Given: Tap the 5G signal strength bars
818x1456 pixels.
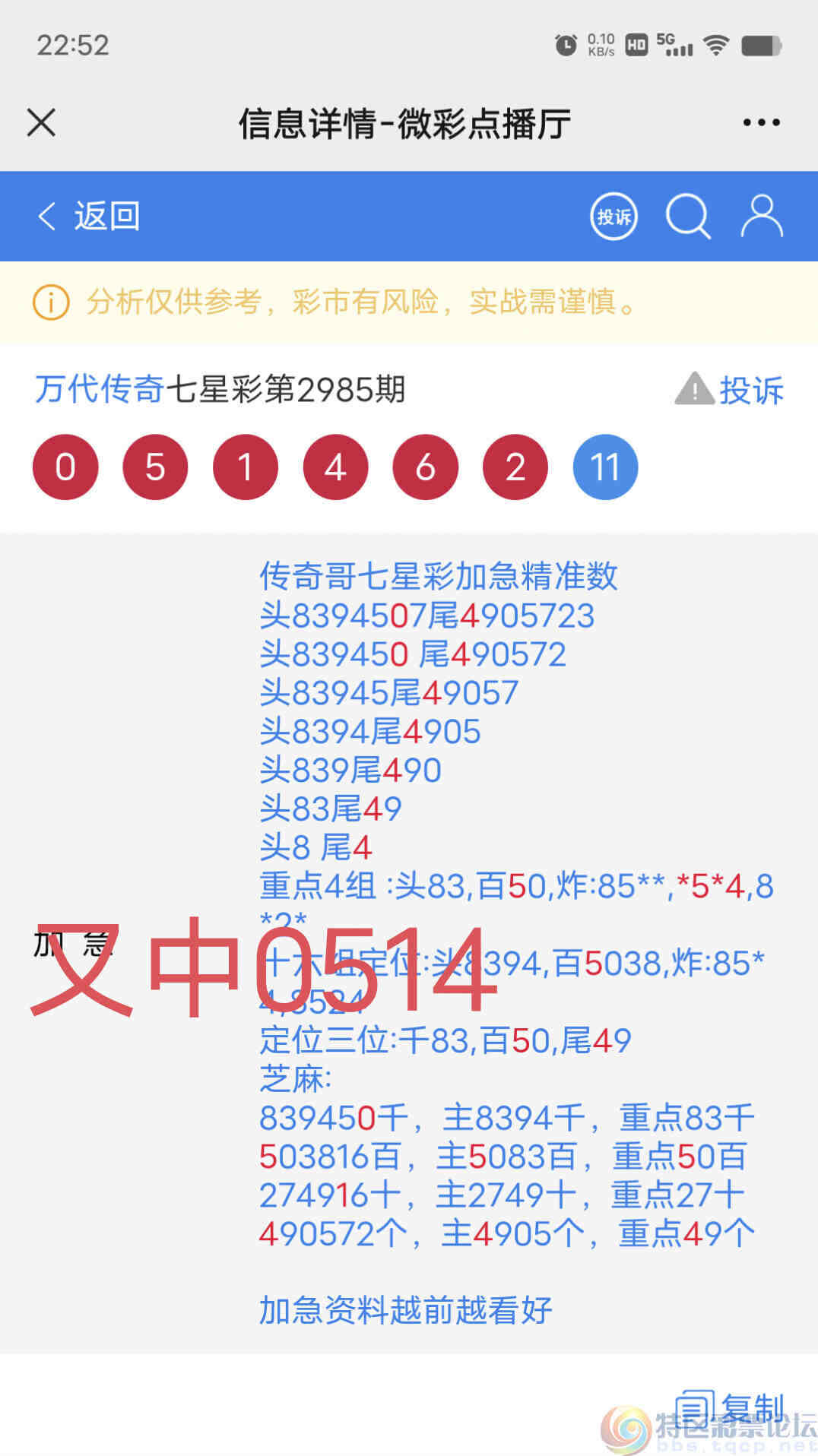Looking at the screenshot, I should pos(677,46).
